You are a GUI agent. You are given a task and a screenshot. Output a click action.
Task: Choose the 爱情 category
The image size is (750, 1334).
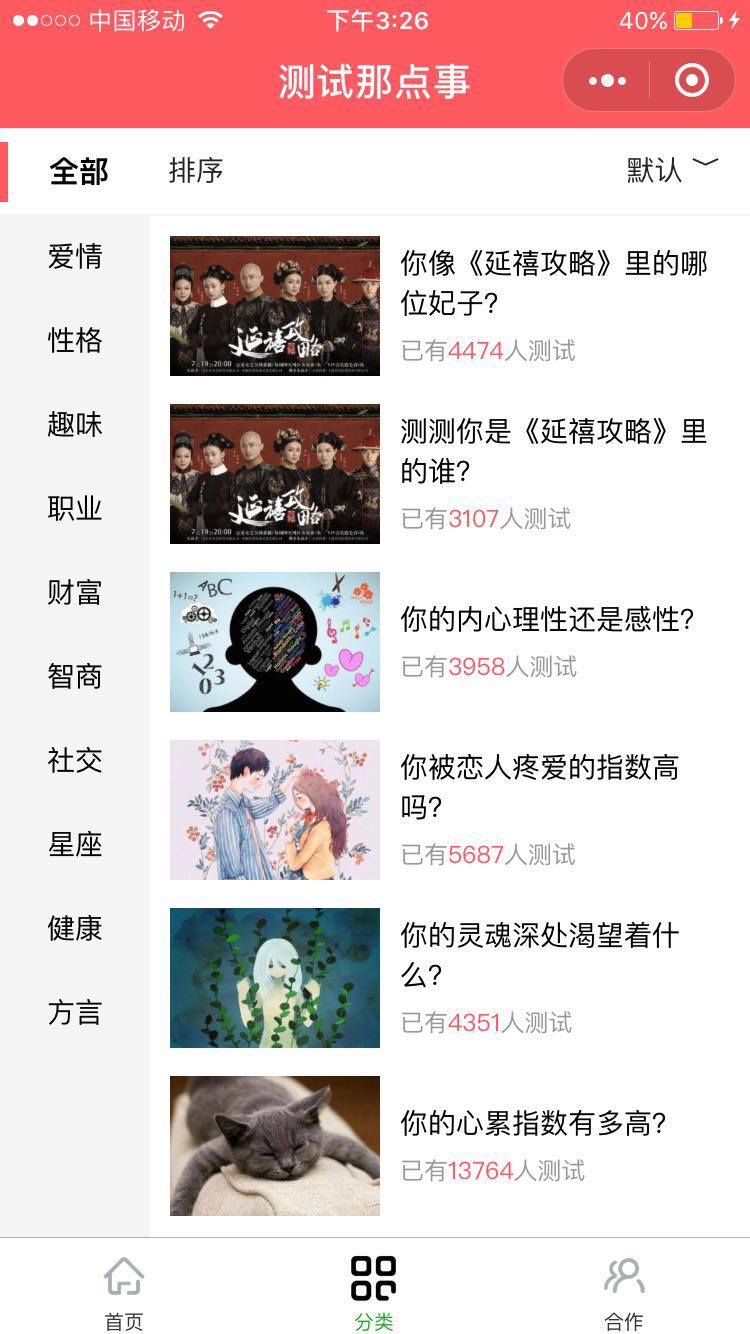pyautogui.click(x=75, y=257)
